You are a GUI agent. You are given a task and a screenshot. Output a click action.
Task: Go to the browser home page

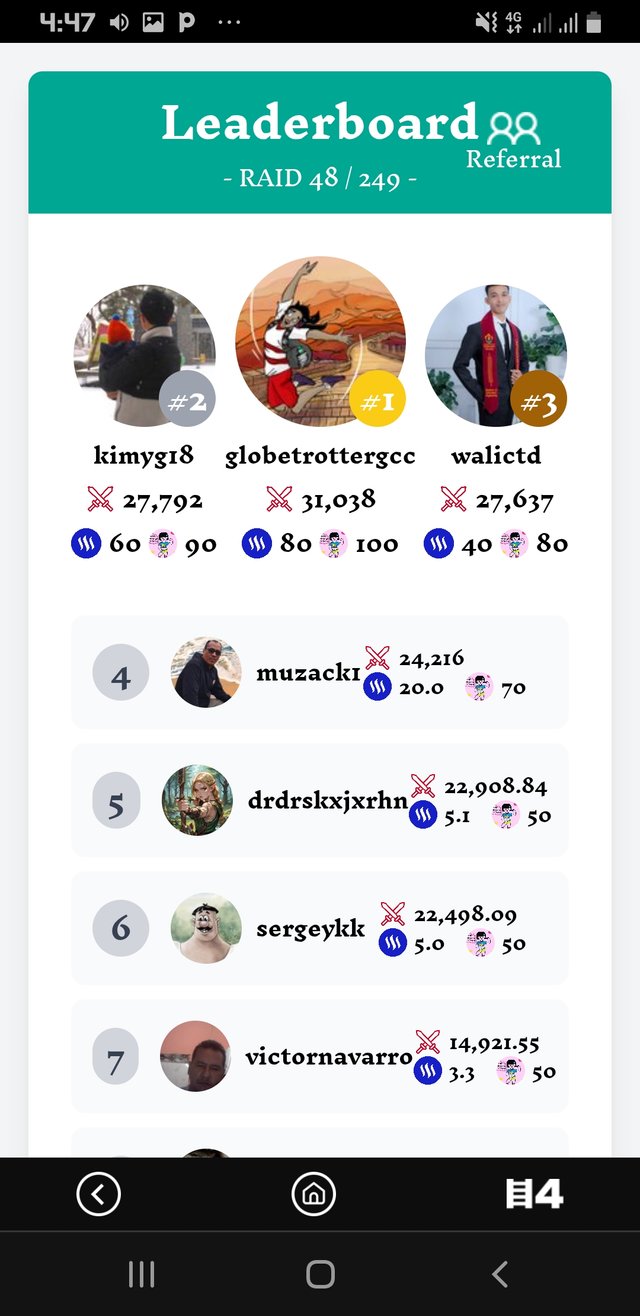point(313,1194)
